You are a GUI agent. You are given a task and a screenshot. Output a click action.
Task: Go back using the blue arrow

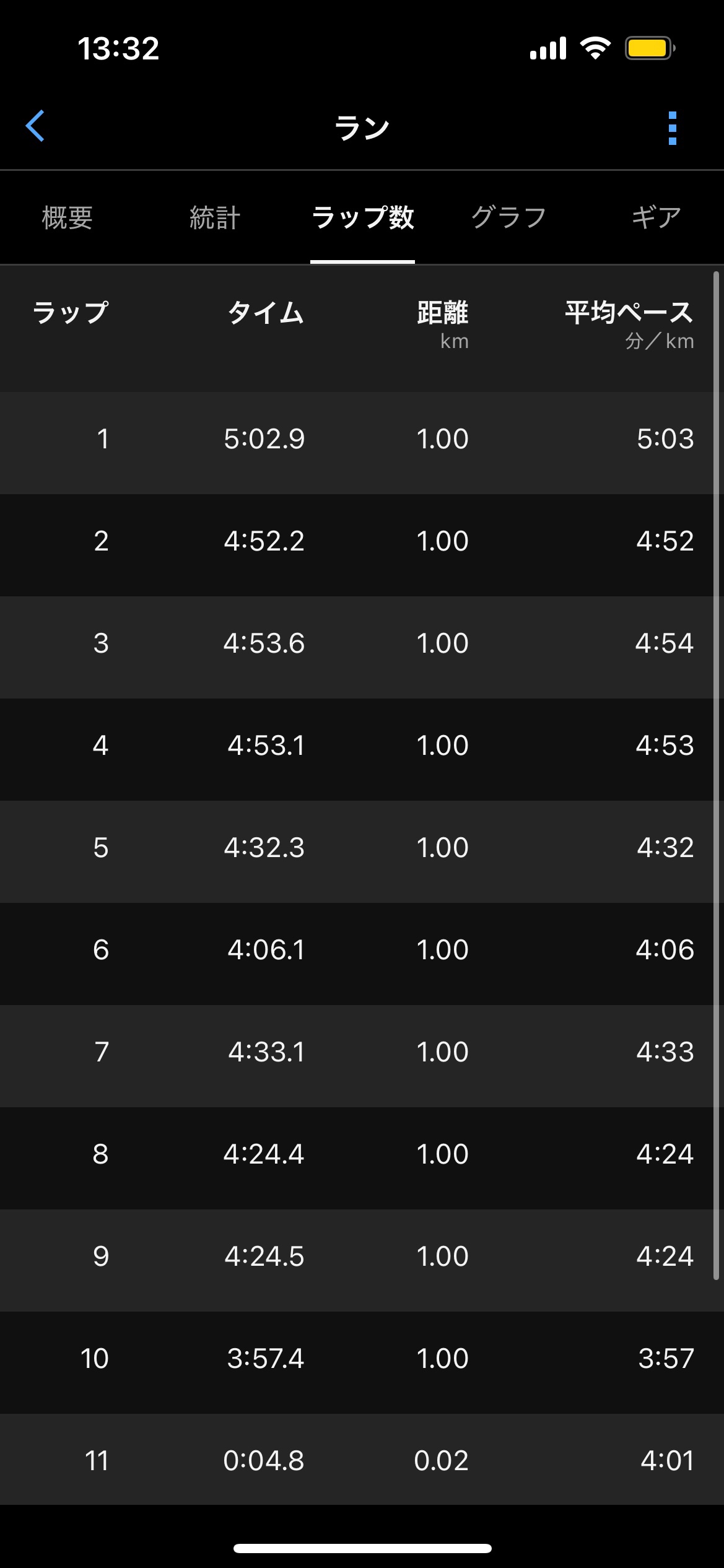(35, 126)
